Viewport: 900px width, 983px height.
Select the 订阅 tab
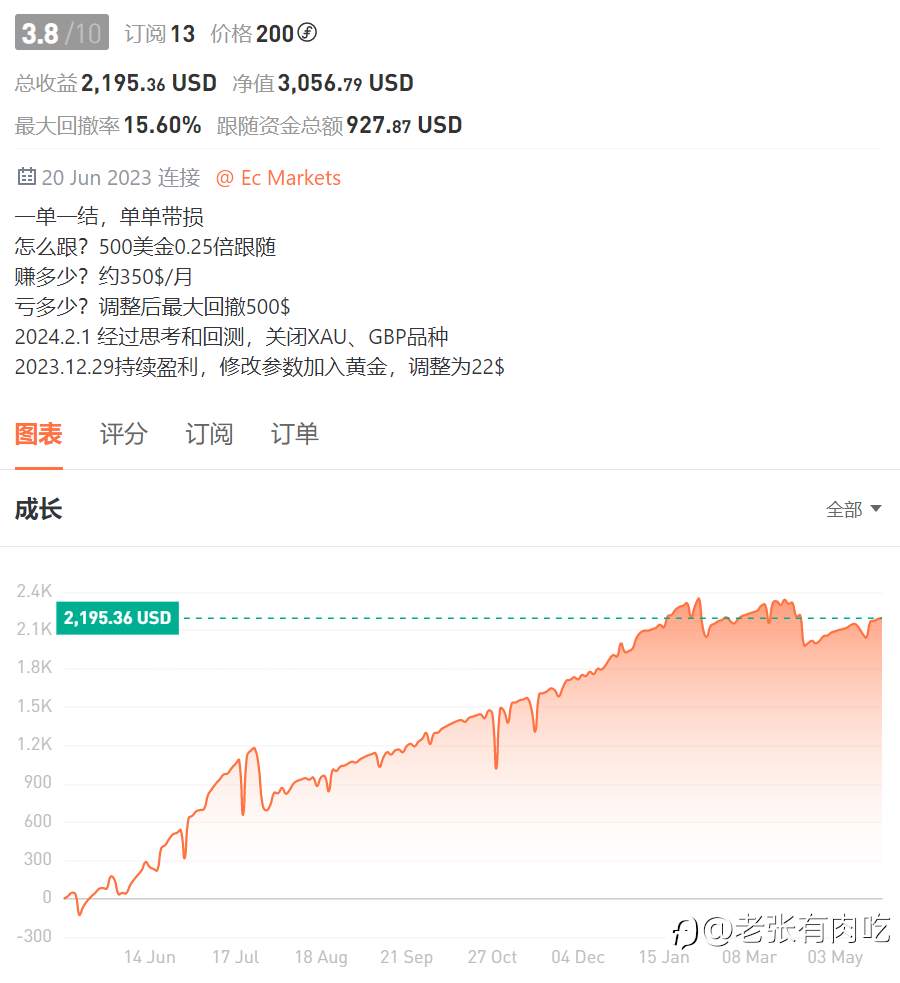click(208, 433)
